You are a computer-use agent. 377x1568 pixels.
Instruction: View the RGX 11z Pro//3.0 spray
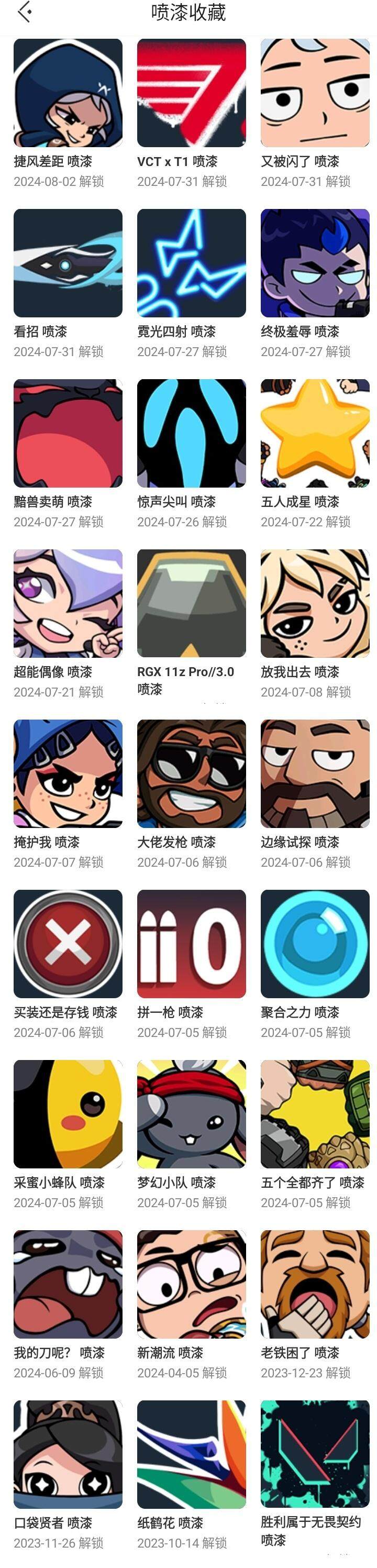click(191, 603)
